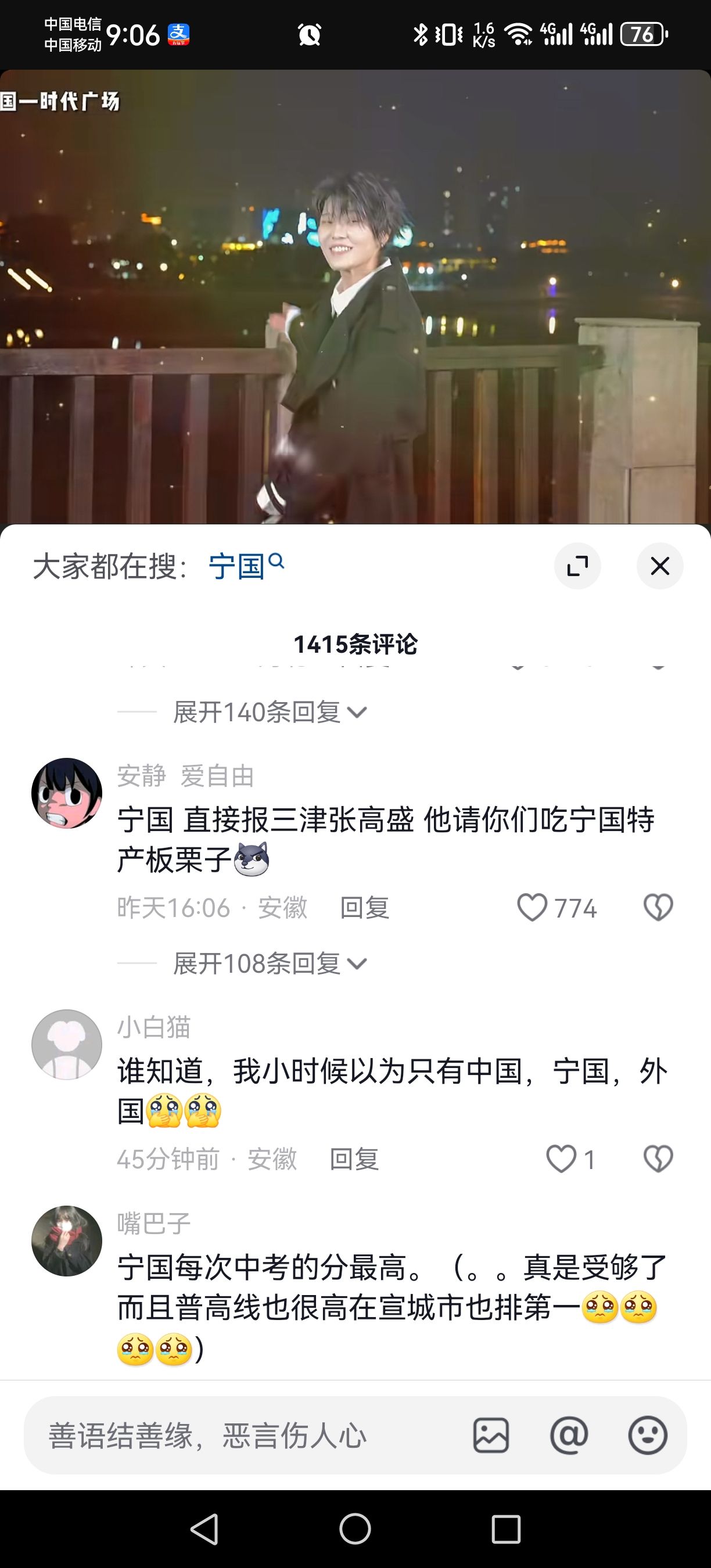The width and height of the screenshot is (711, 1568).
Task: Like 小白猫's comment
Action: pos(561,1159)
